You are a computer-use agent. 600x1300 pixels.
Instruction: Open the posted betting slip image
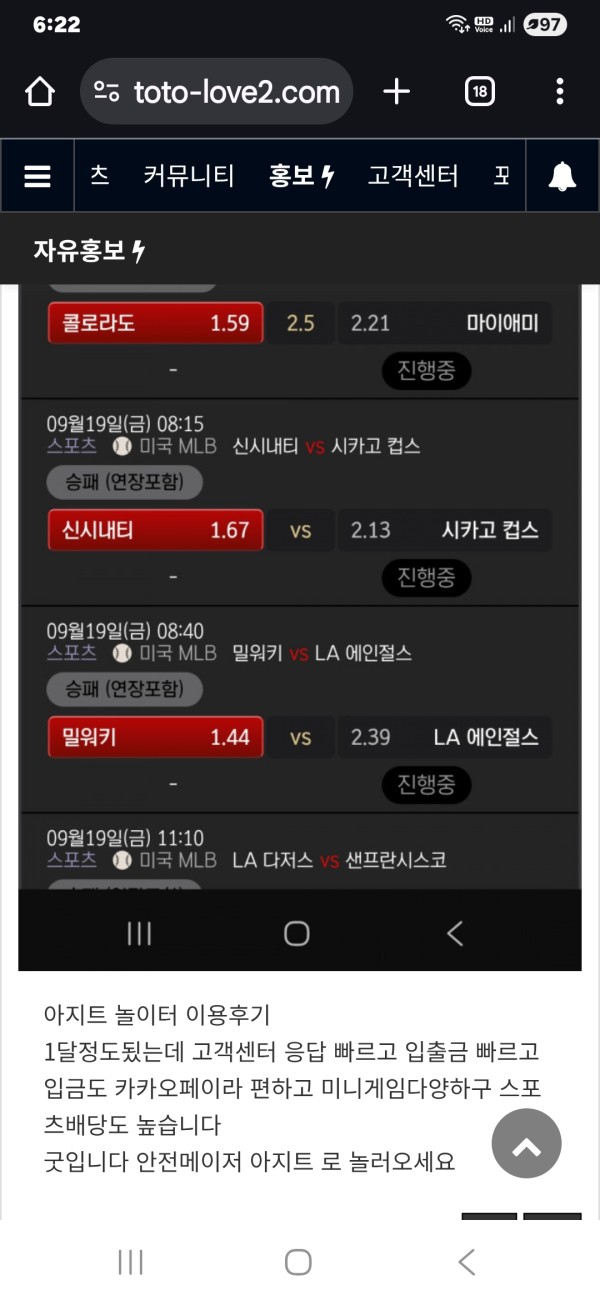(300, 600)
